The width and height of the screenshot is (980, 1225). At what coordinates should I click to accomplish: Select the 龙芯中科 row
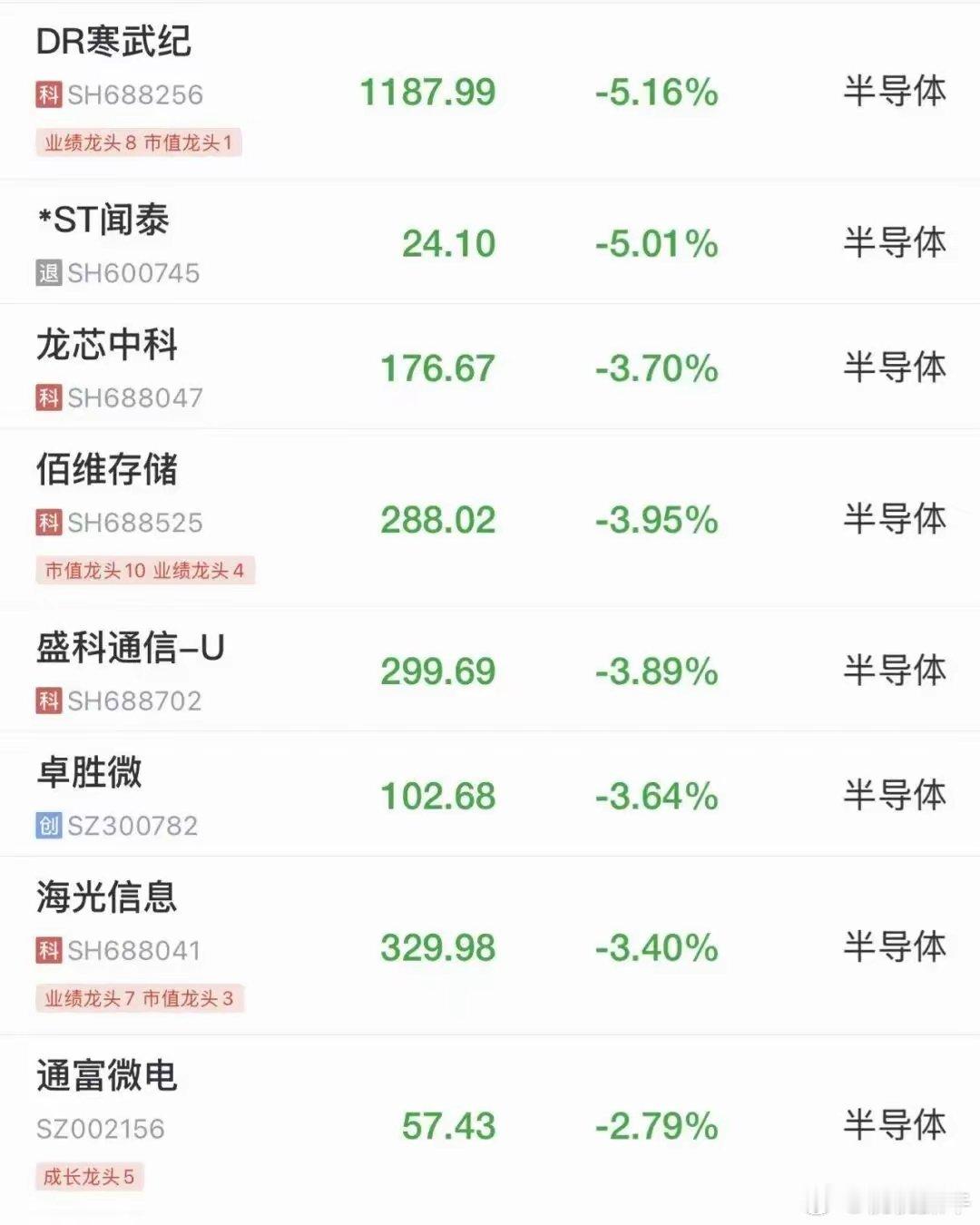(490, 367)
